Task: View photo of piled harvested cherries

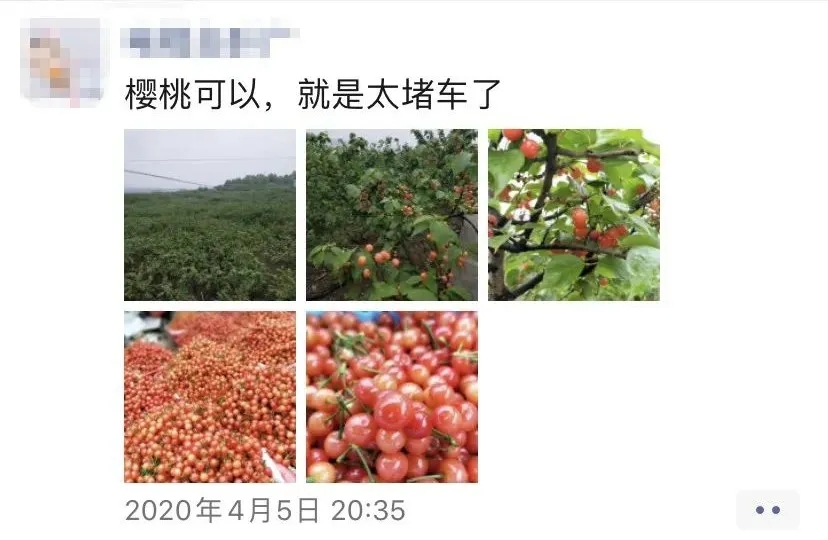Action: (x=210, y=397)
